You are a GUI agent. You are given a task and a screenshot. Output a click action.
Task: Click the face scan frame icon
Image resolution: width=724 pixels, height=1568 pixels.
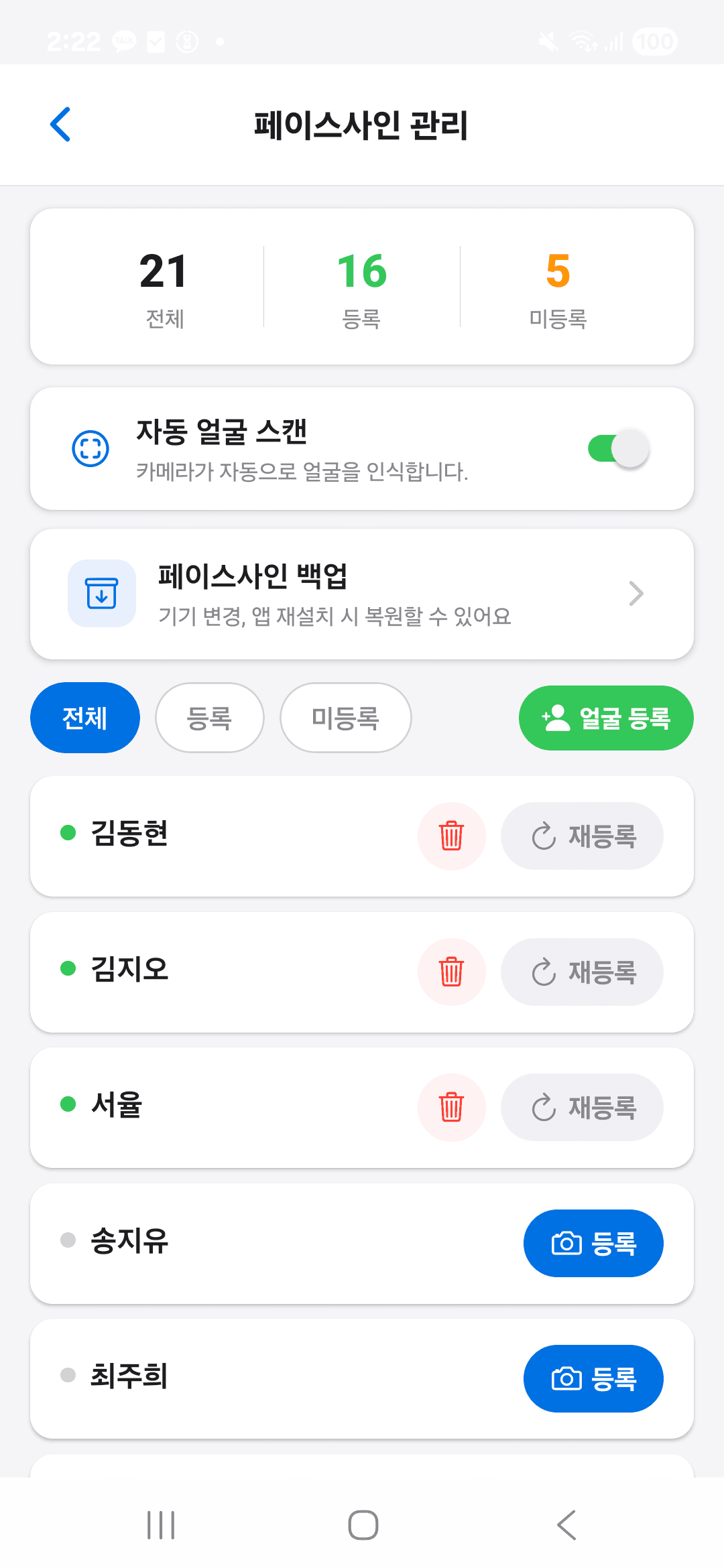click(x=92, y=448)
